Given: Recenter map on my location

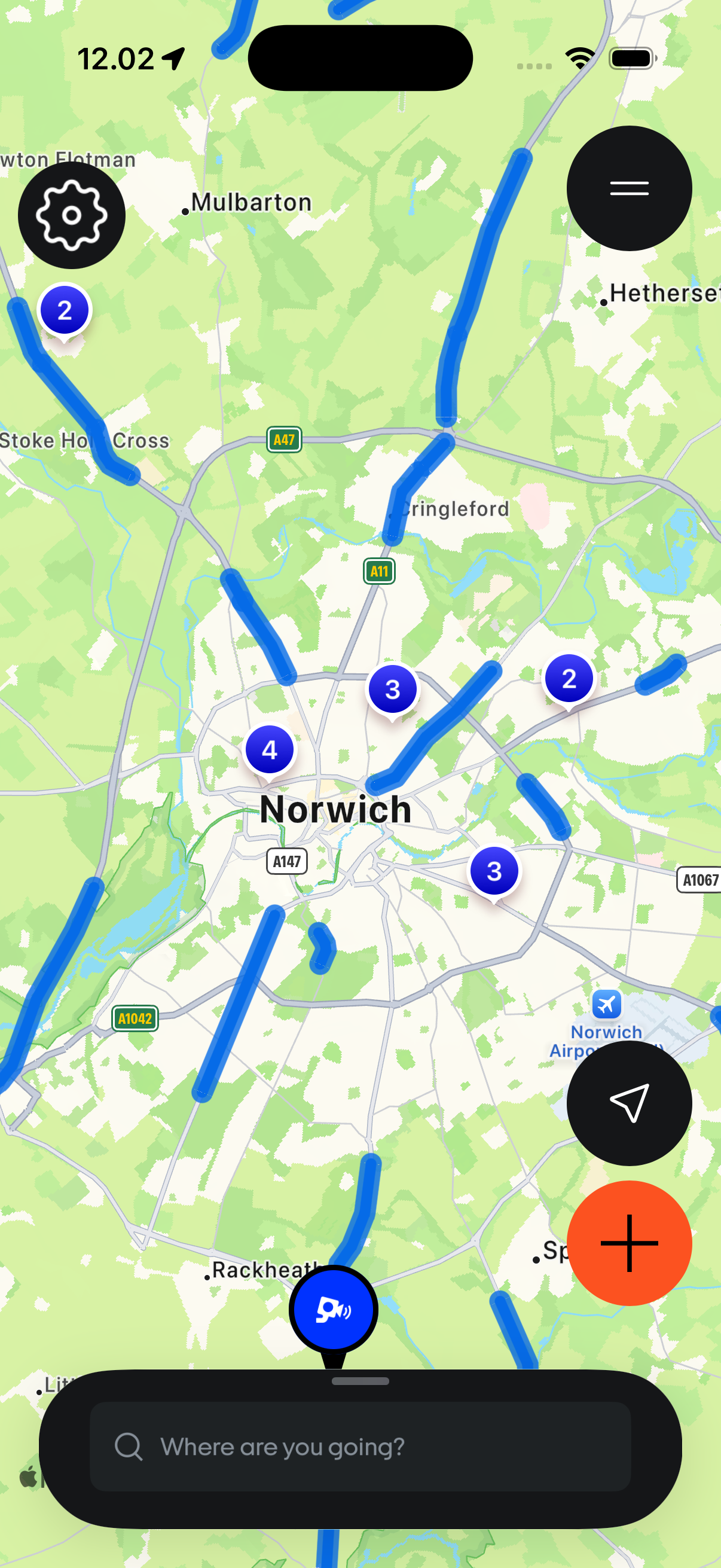Looking at the screenshot, I should [628, 1102].
